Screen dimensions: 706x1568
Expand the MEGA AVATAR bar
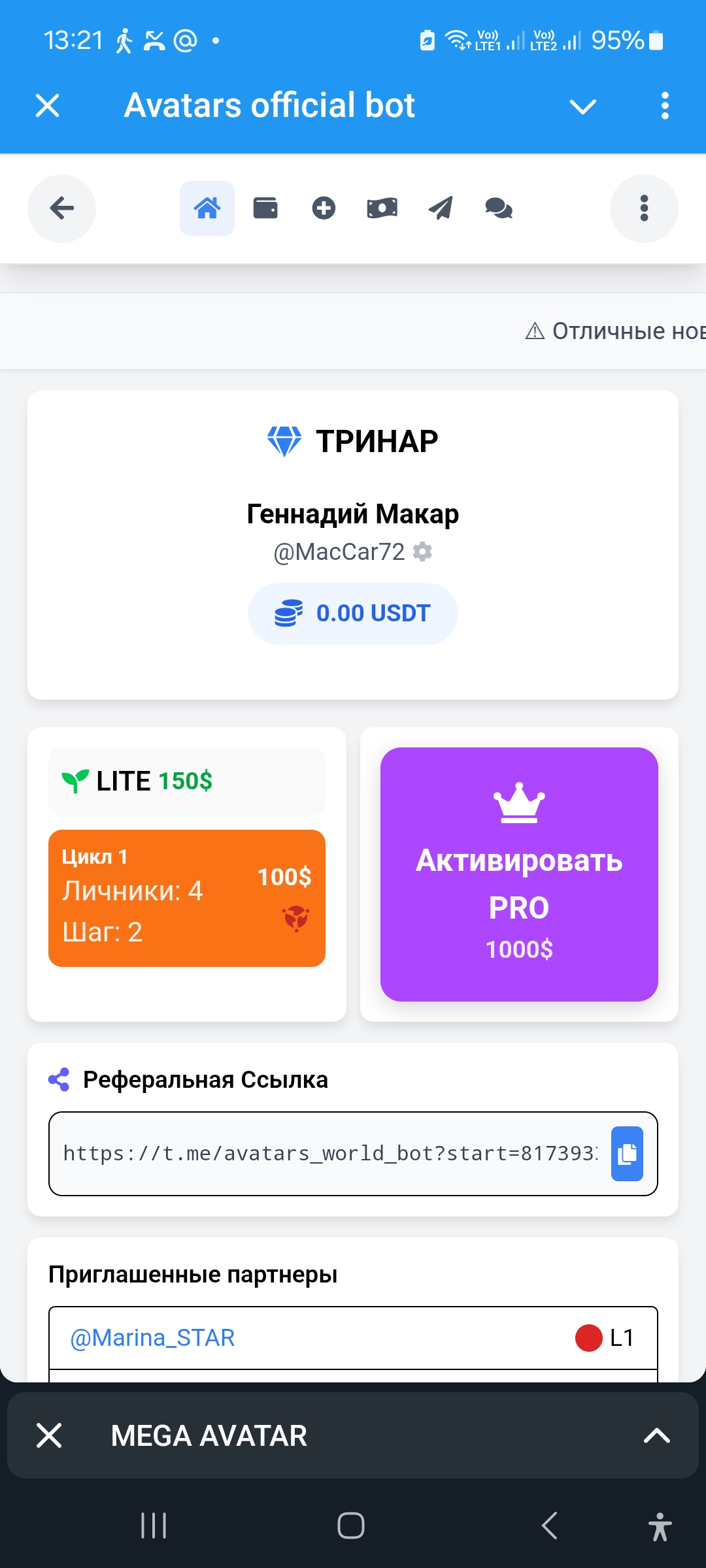click(x=656, y=1435)
